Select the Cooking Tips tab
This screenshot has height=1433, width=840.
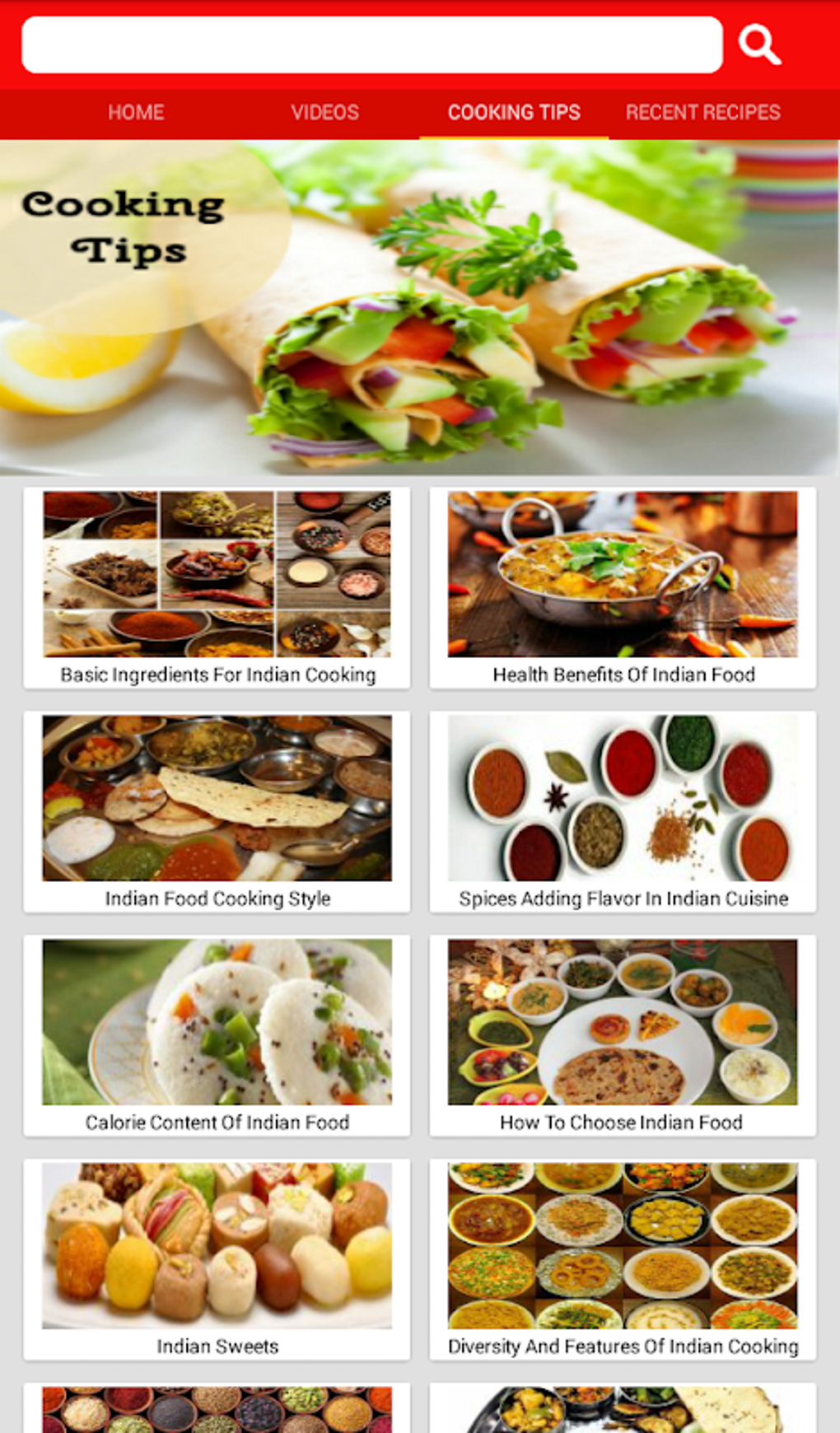coord(514,113)
